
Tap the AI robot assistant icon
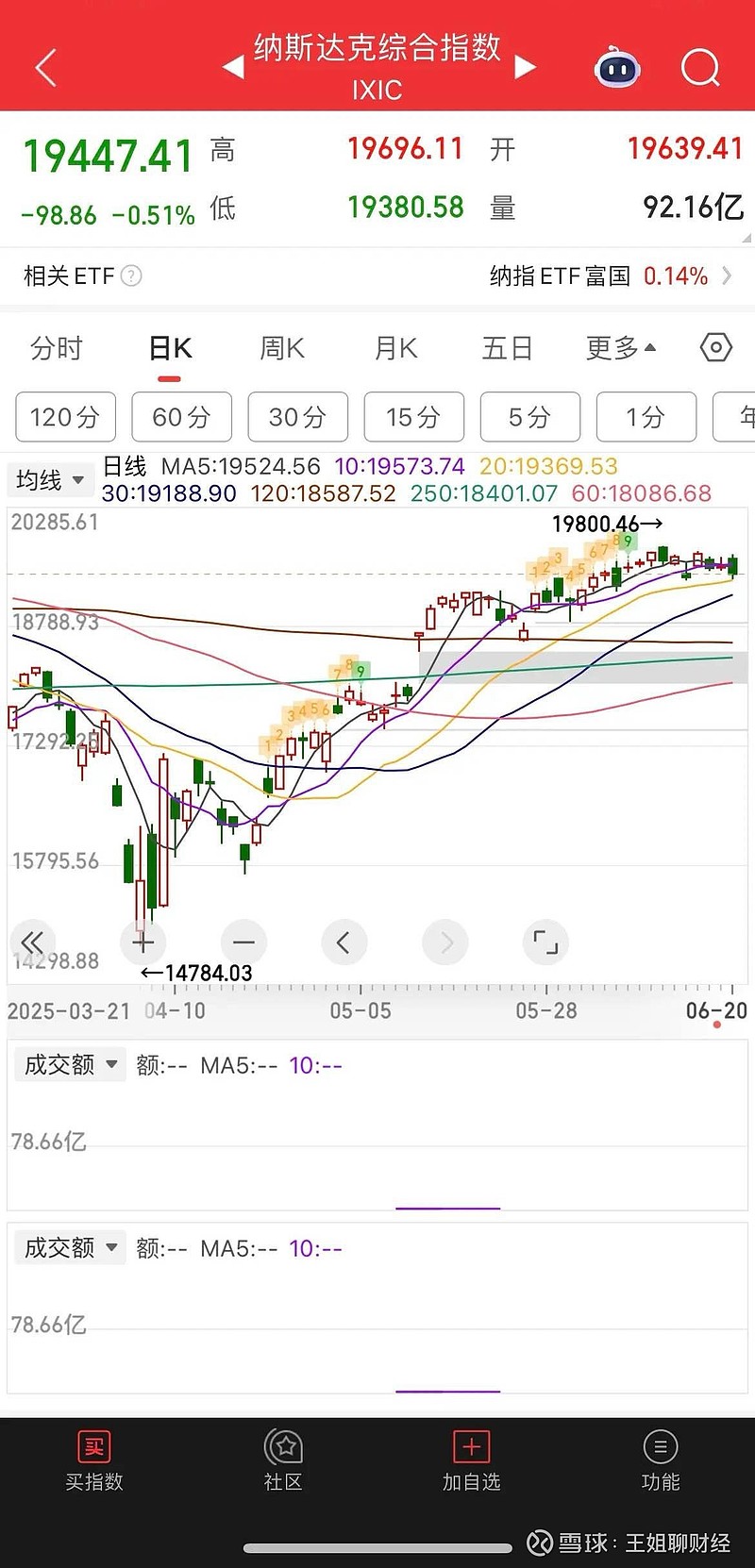pos(616,68)
